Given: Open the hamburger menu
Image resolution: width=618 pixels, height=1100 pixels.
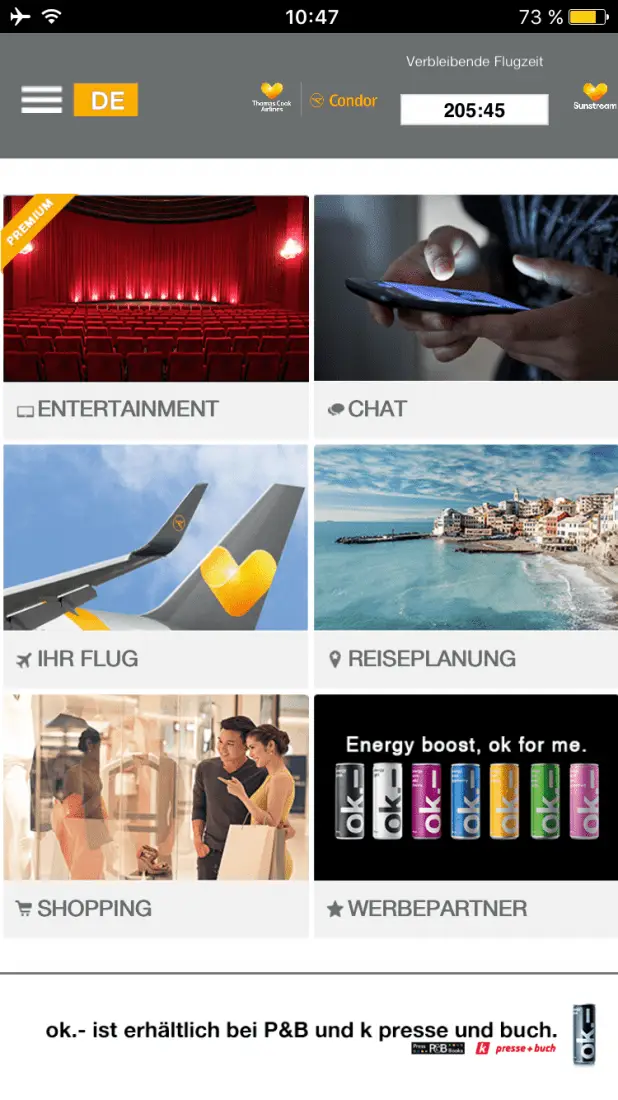Looking at the screenshot, I should coord(41,99).
